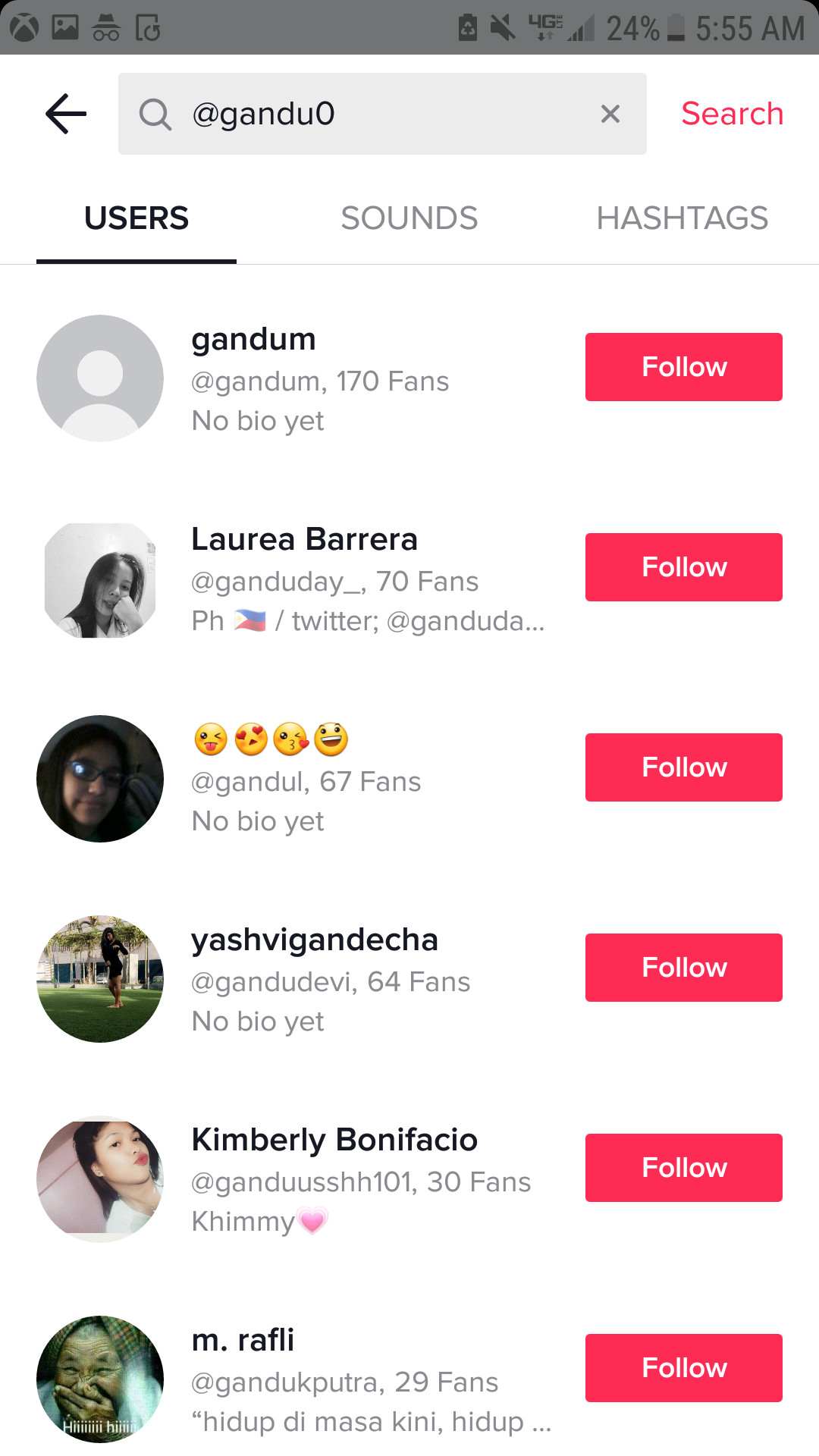Open gandum's profile row
The height and width of the screenshot is (1456, 819).
coord(318,379)
